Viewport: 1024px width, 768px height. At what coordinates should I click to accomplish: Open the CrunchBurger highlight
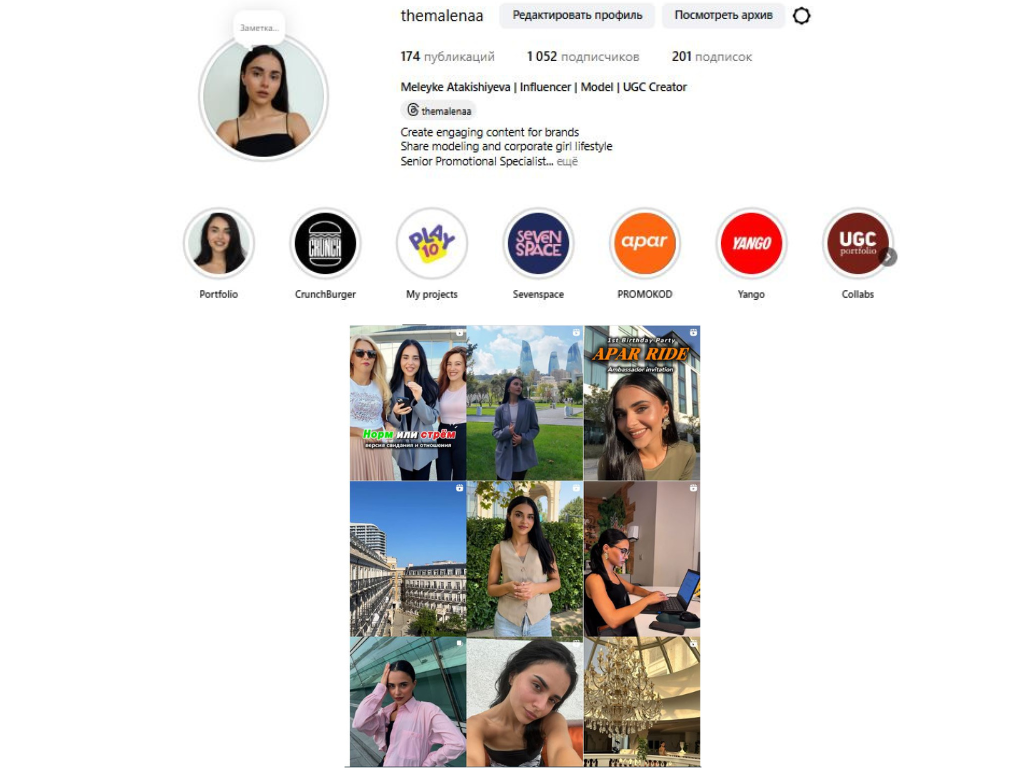325,243
